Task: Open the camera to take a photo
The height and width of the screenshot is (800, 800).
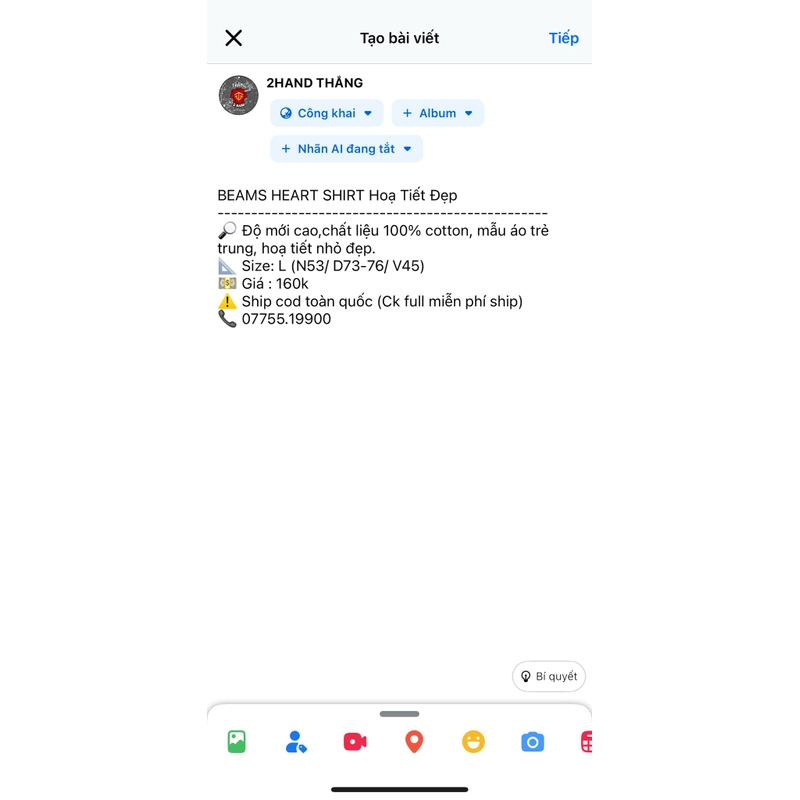Action: click(x=532, y=742)
